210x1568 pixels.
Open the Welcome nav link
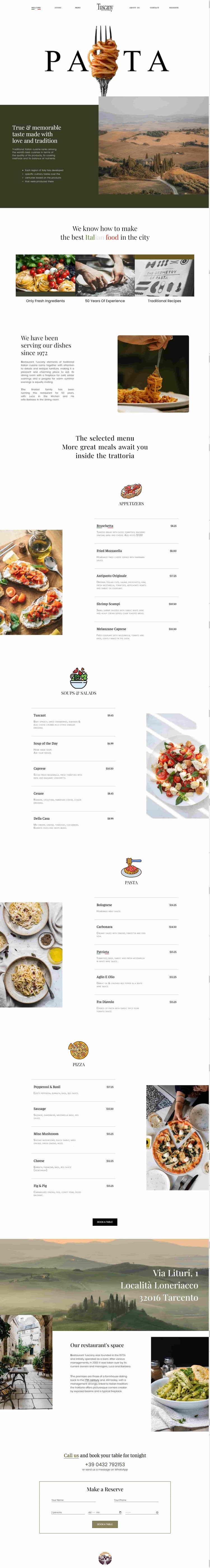pyautogui.click(x=36, y=8)
